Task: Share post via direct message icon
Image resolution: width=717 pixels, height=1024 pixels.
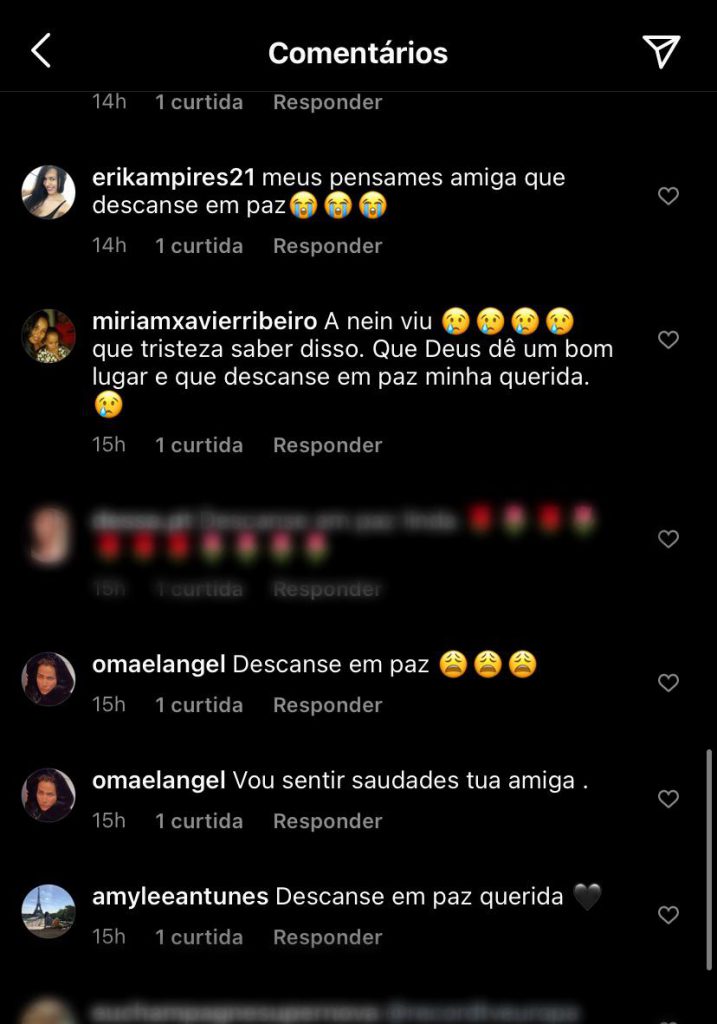Action: click(661, 51)
